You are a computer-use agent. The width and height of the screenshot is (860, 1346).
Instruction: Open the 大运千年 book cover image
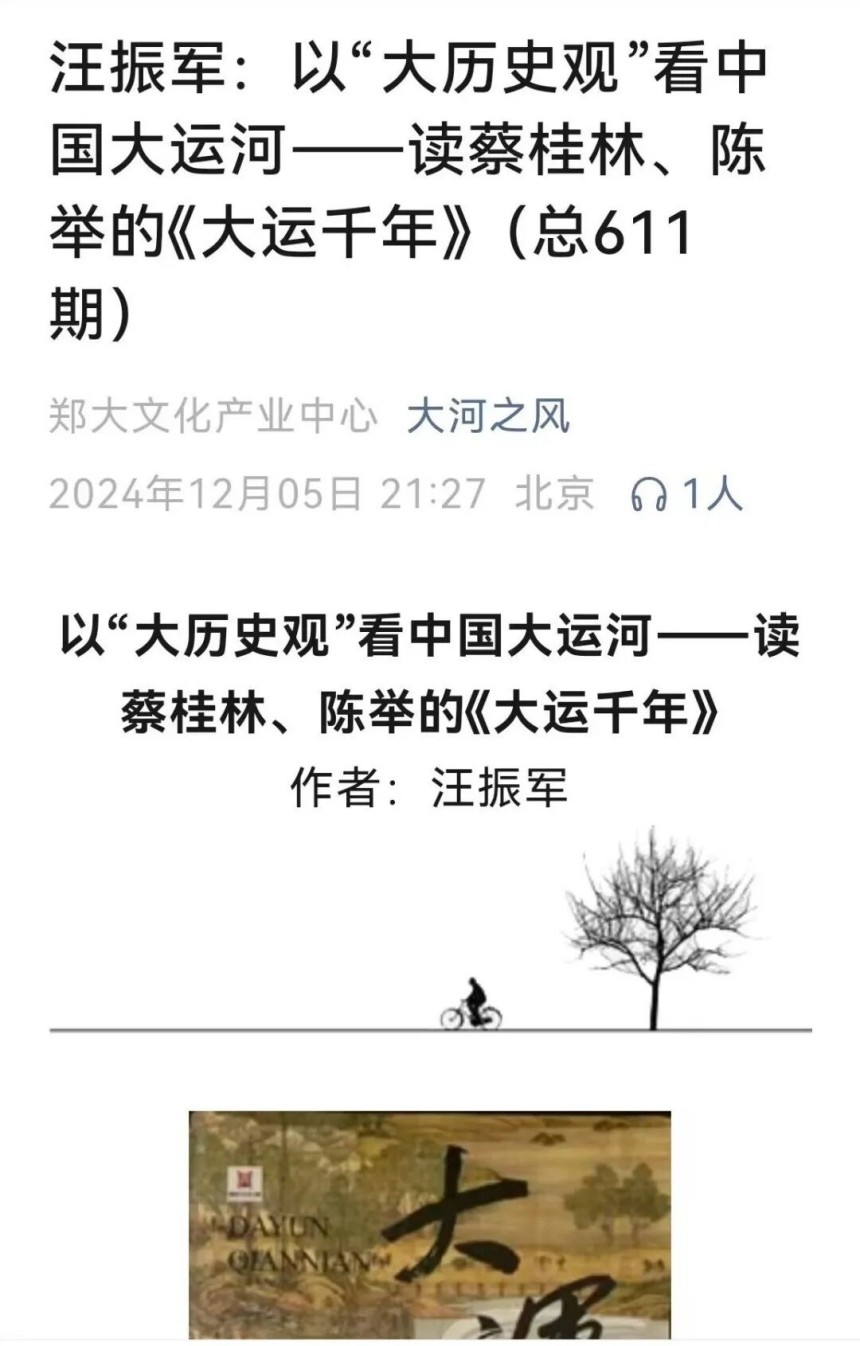point(430,1225)
